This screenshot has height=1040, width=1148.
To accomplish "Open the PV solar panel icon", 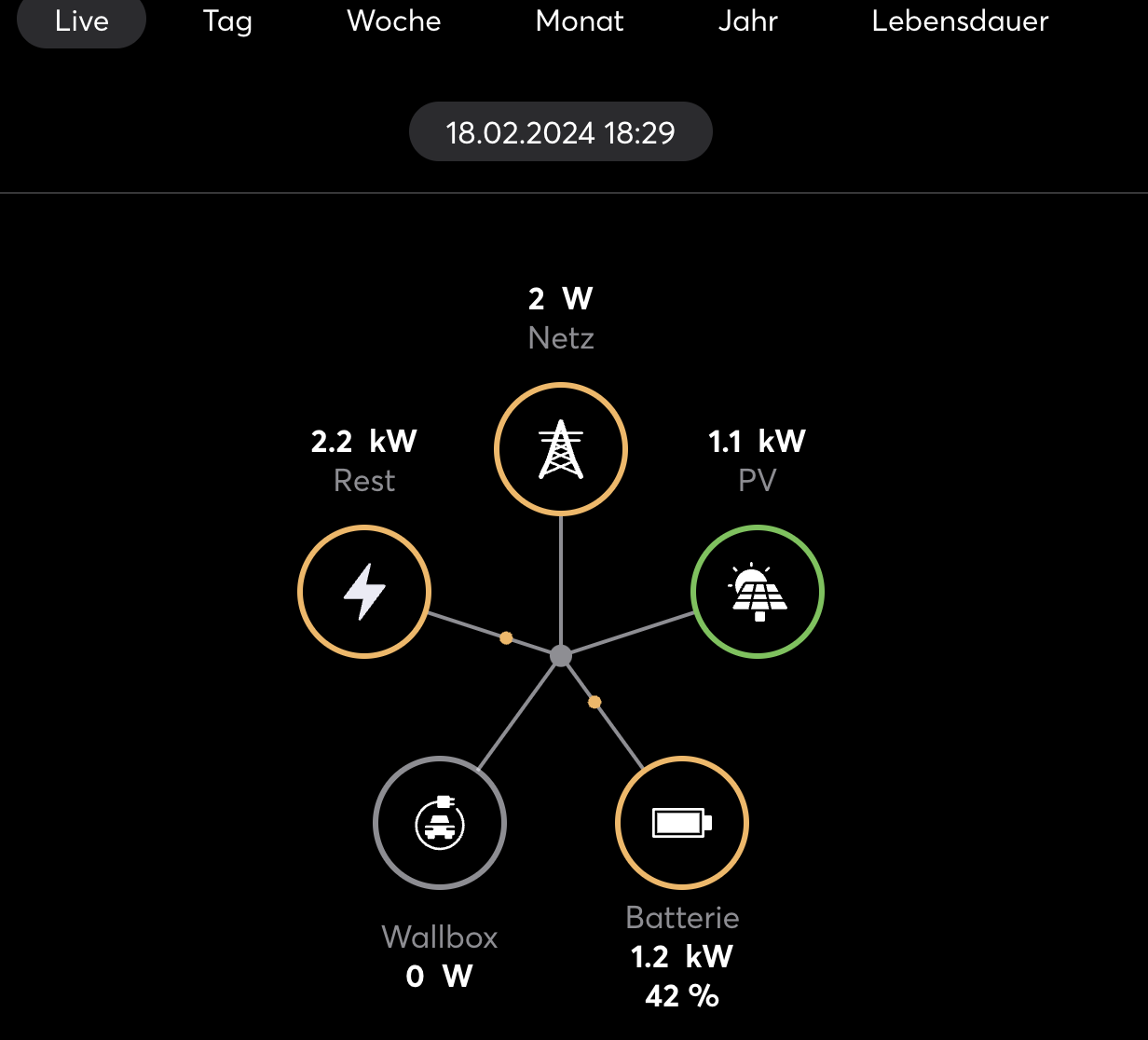I will tap(758, 592).
